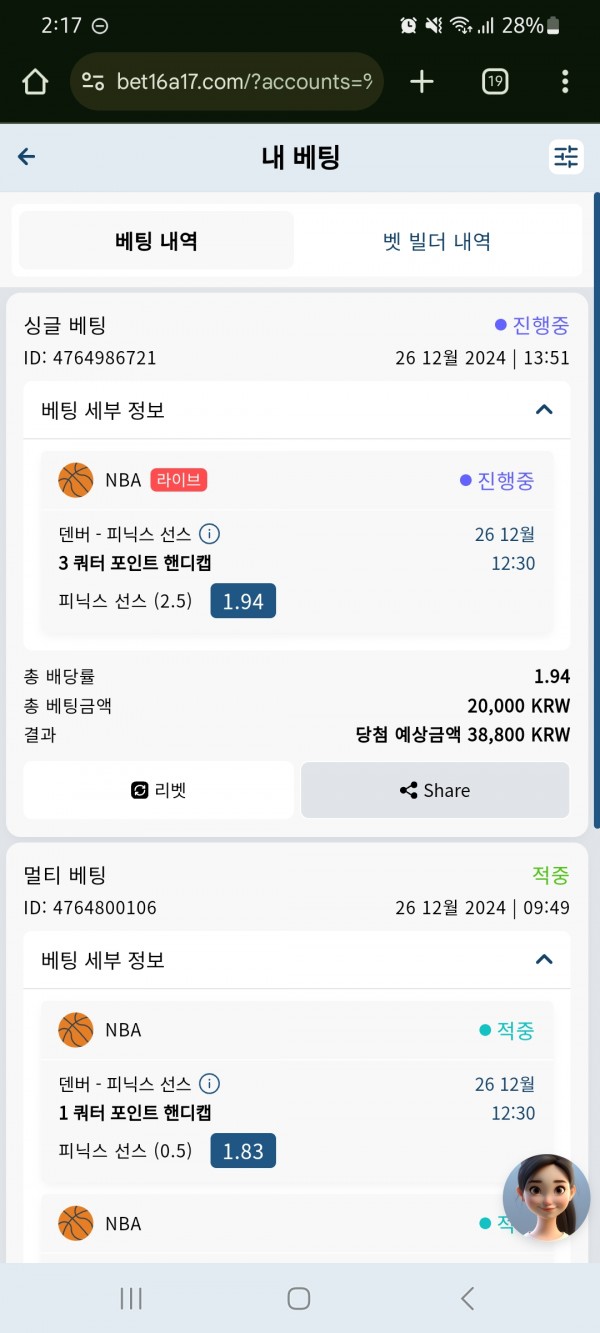Screen dimensions: 600x1333
Task: Open the browser tab switcher
Action: [495, 82]
